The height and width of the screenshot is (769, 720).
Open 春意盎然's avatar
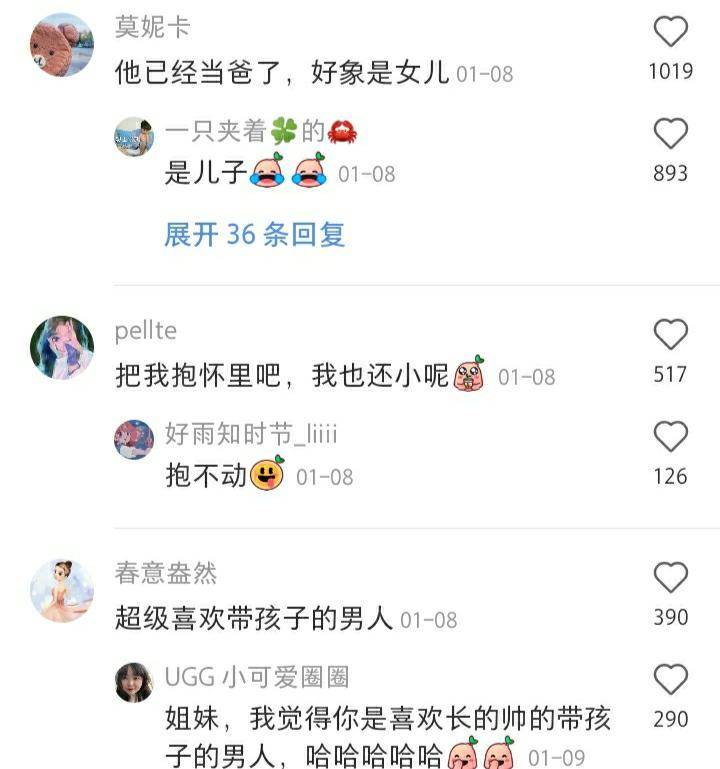62,590
